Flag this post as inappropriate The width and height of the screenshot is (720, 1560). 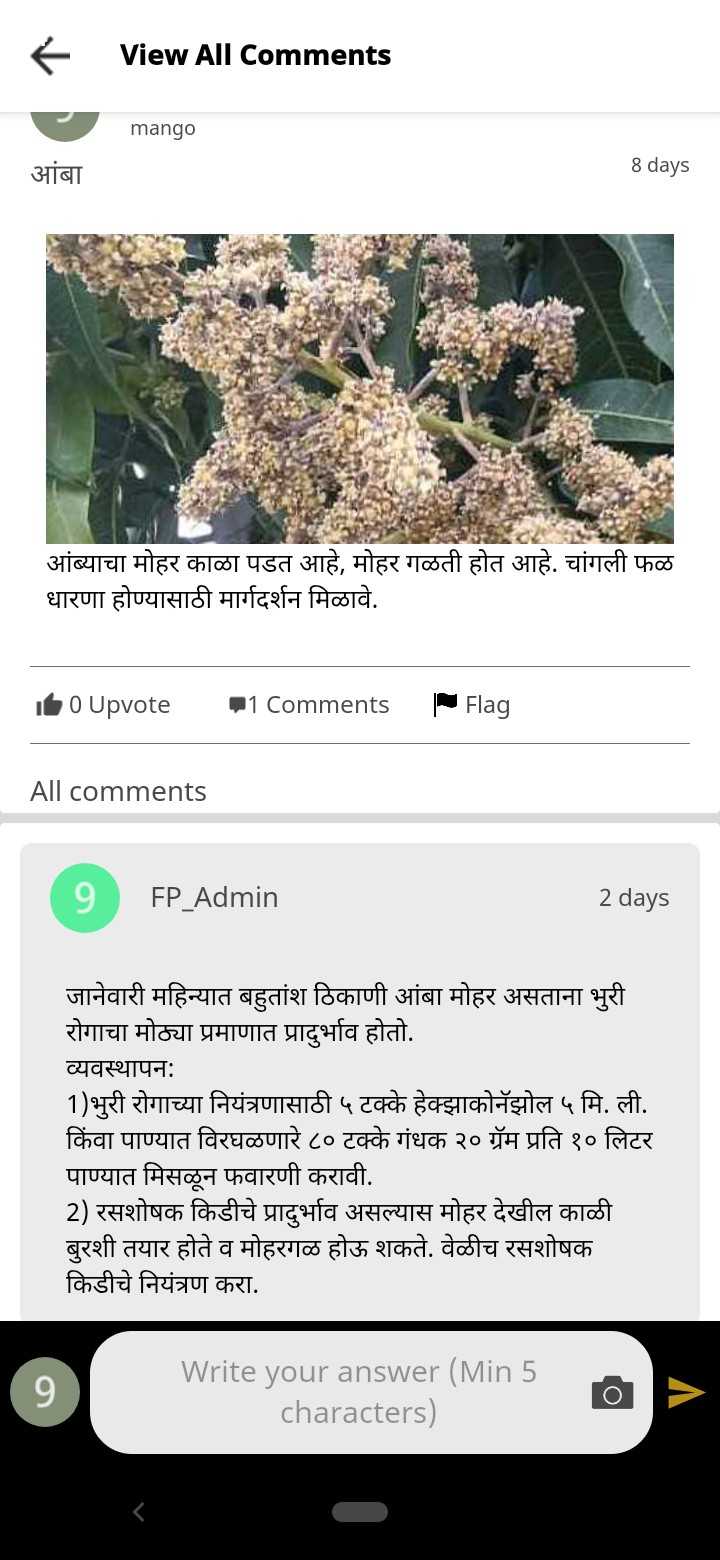pos(472,705)
